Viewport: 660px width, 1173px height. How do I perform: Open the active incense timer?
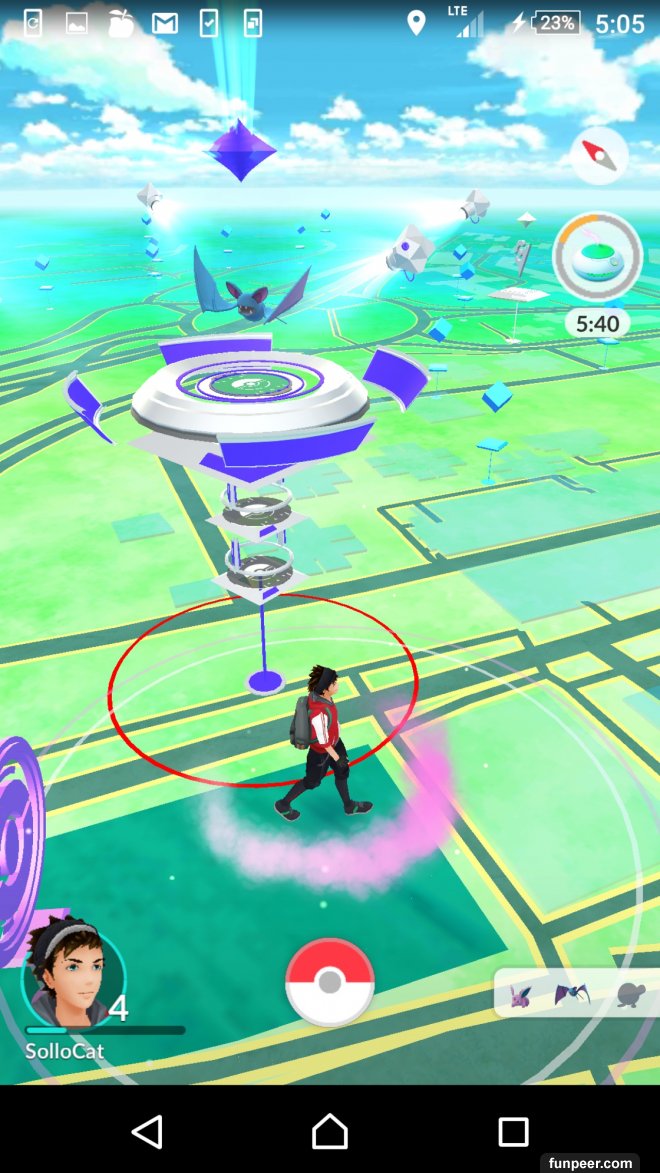pos(597,257)
